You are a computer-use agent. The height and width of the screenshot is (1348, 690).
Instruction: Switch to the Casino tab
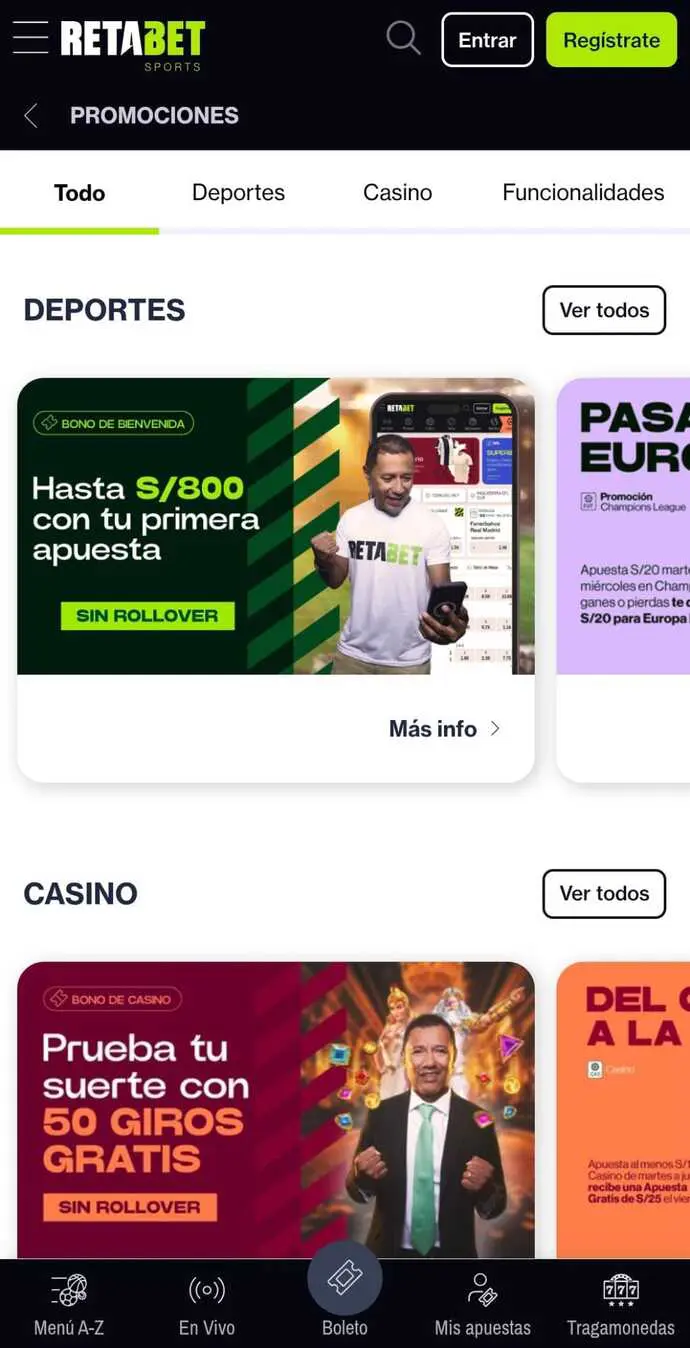tap(397, 193)
